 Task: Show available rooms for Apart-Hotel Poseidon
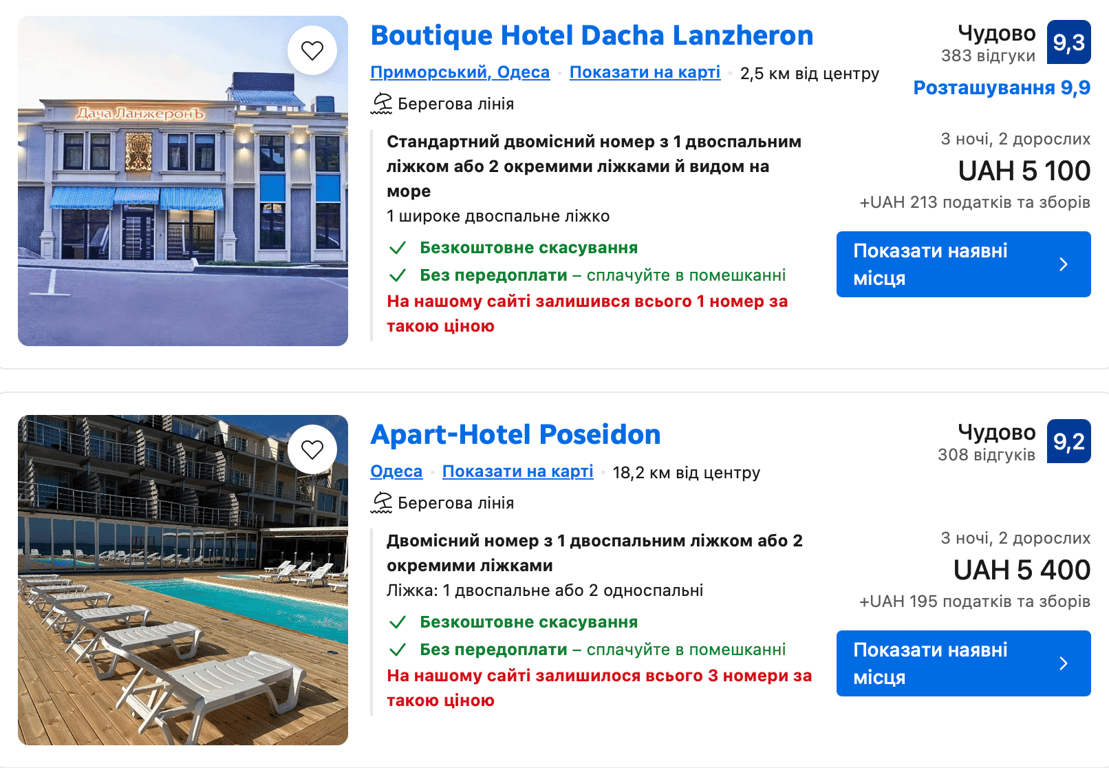962,663
